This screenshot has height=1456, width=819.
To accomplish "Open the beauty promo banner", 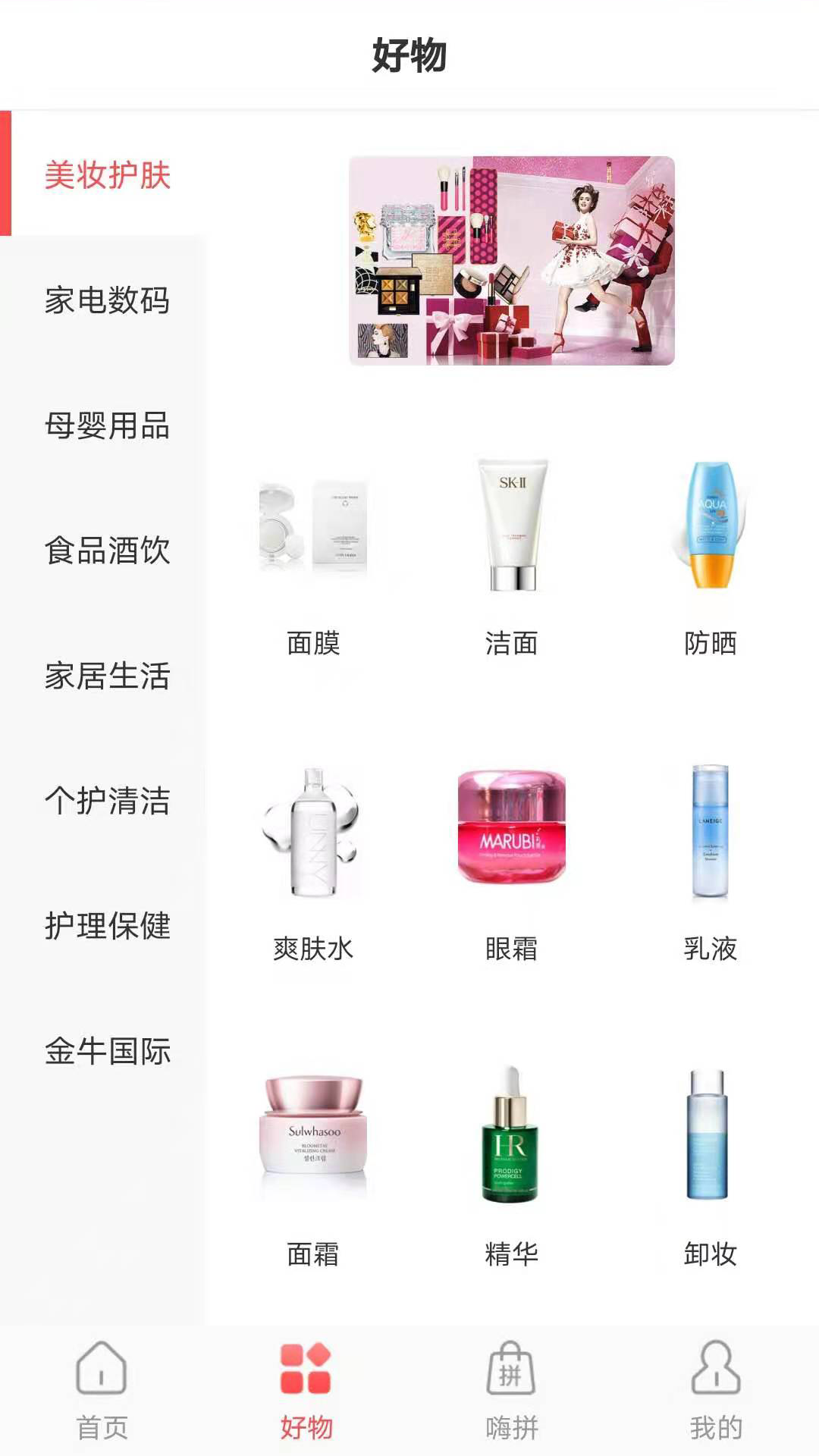I will [511, 261].
